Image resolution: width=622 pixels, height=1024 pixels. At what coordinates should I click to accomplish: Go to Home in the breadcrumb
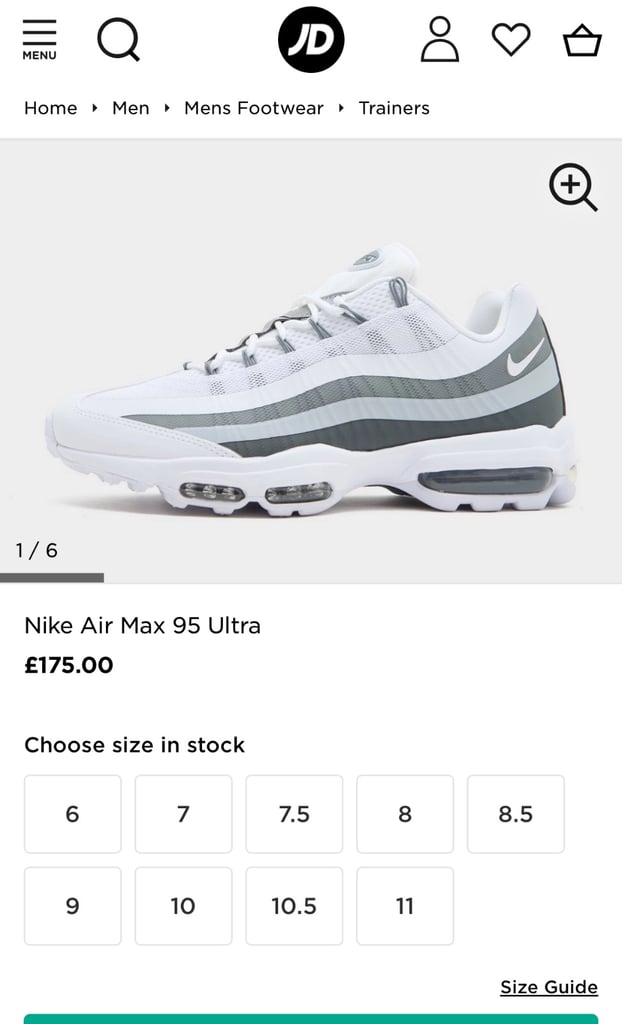[51, 108]
